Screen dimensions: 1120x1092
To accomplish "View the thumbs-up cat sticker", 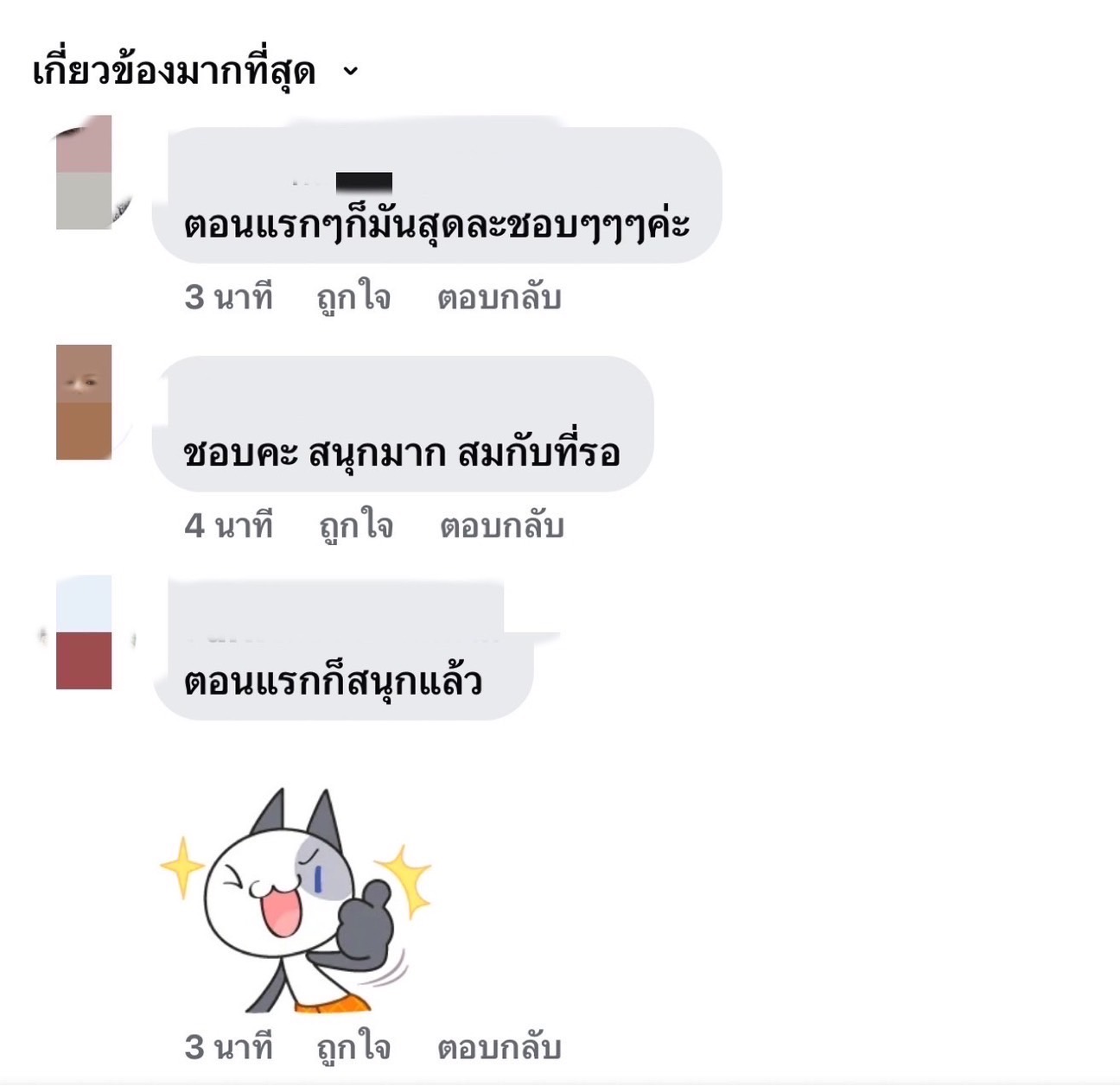I will tap(296, 900).
